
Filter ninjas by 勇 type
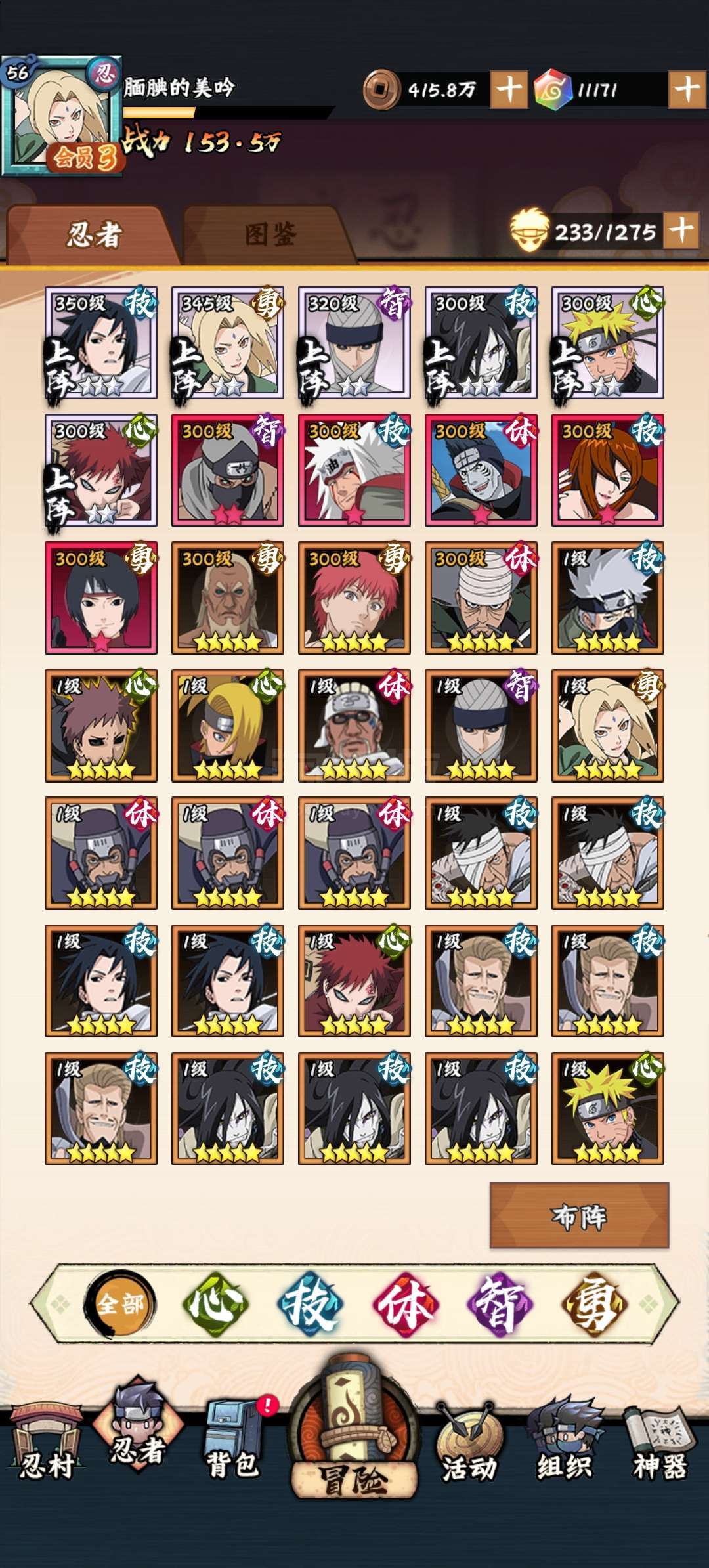pos(595,1303)
